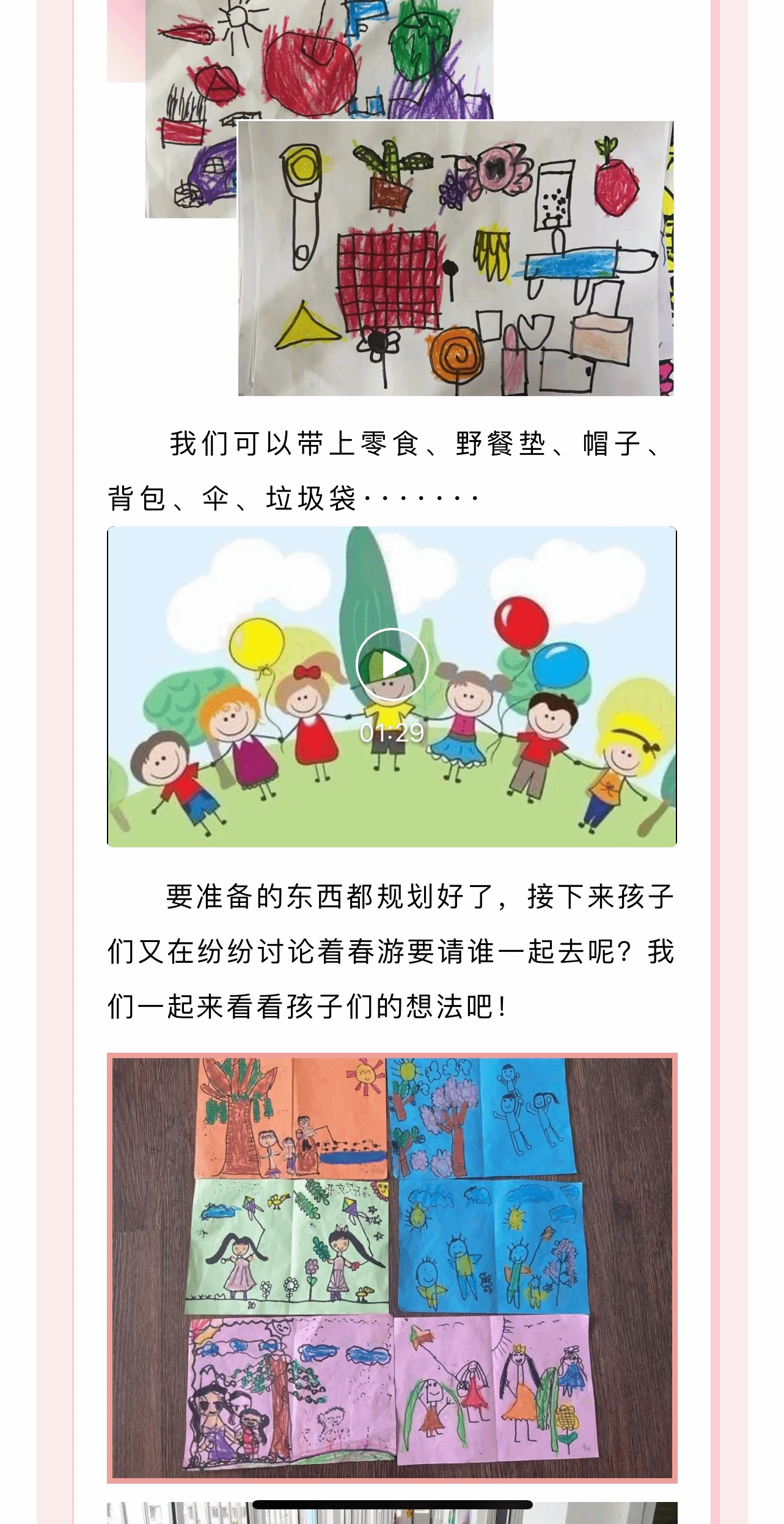Play the 01:29 cartoon children video
The height and width of the screenshot is (1524, 784).
392,664
